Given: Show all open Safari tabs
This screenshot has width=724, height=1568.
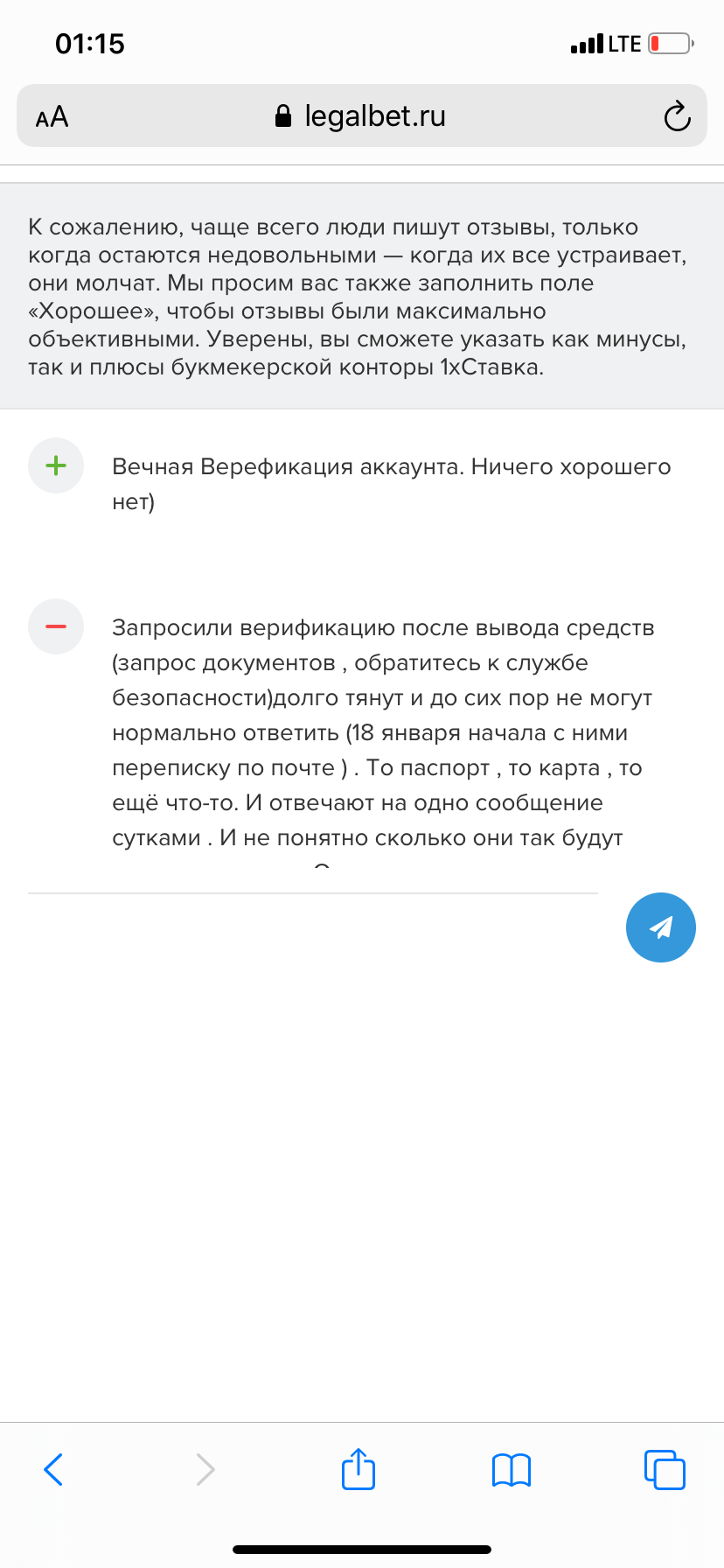Looking at the screenshot, I should 665,1469.
